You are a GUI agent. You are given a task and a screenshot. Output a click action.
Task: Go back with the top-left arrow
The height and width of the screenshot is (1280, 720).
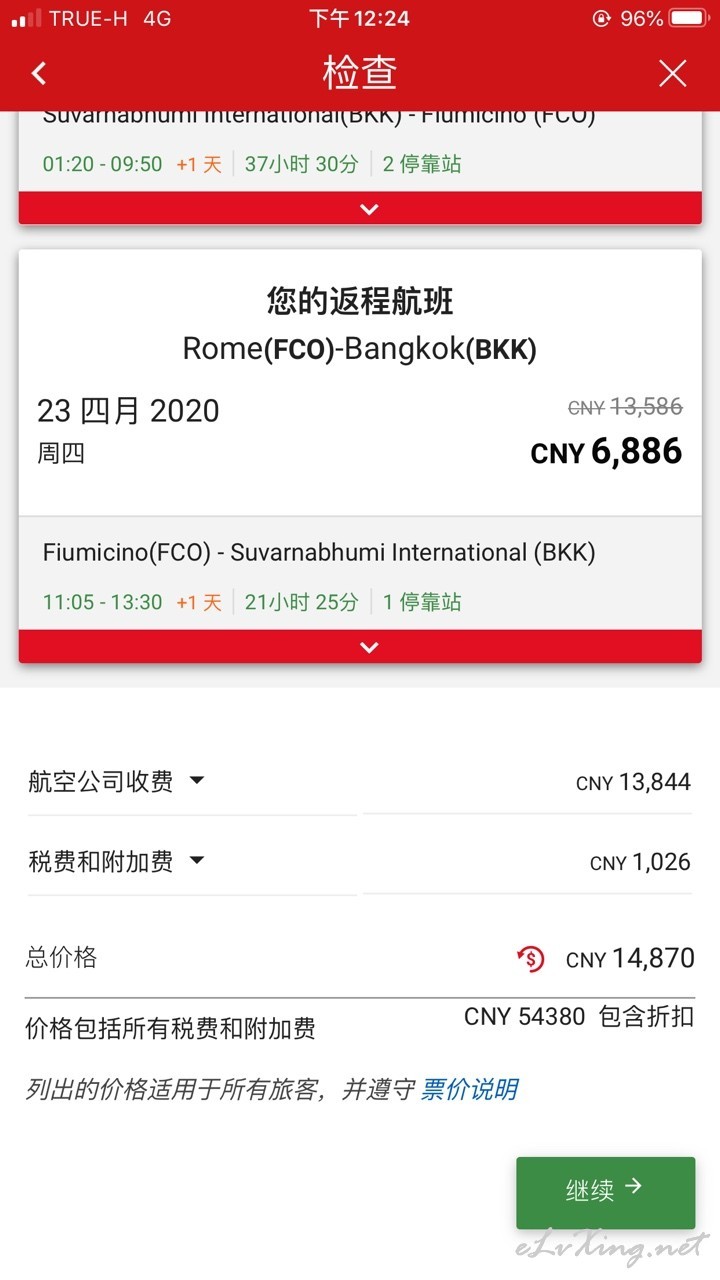pos(39,73)
